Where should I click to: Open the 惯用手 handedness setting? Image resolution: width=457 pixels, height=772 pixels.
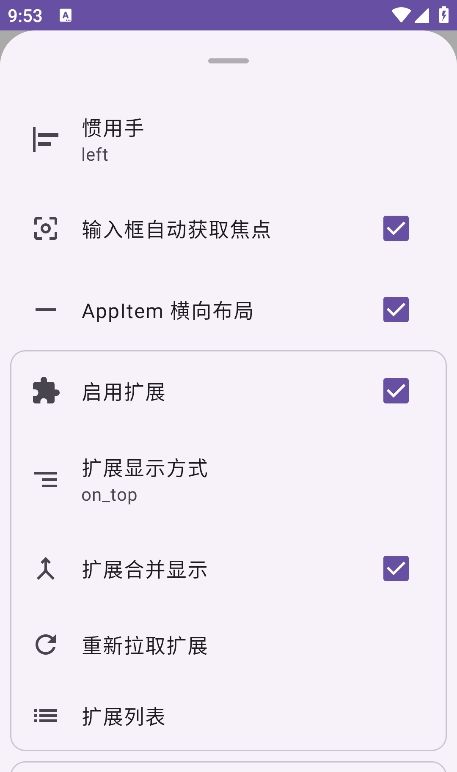[228, 140]
